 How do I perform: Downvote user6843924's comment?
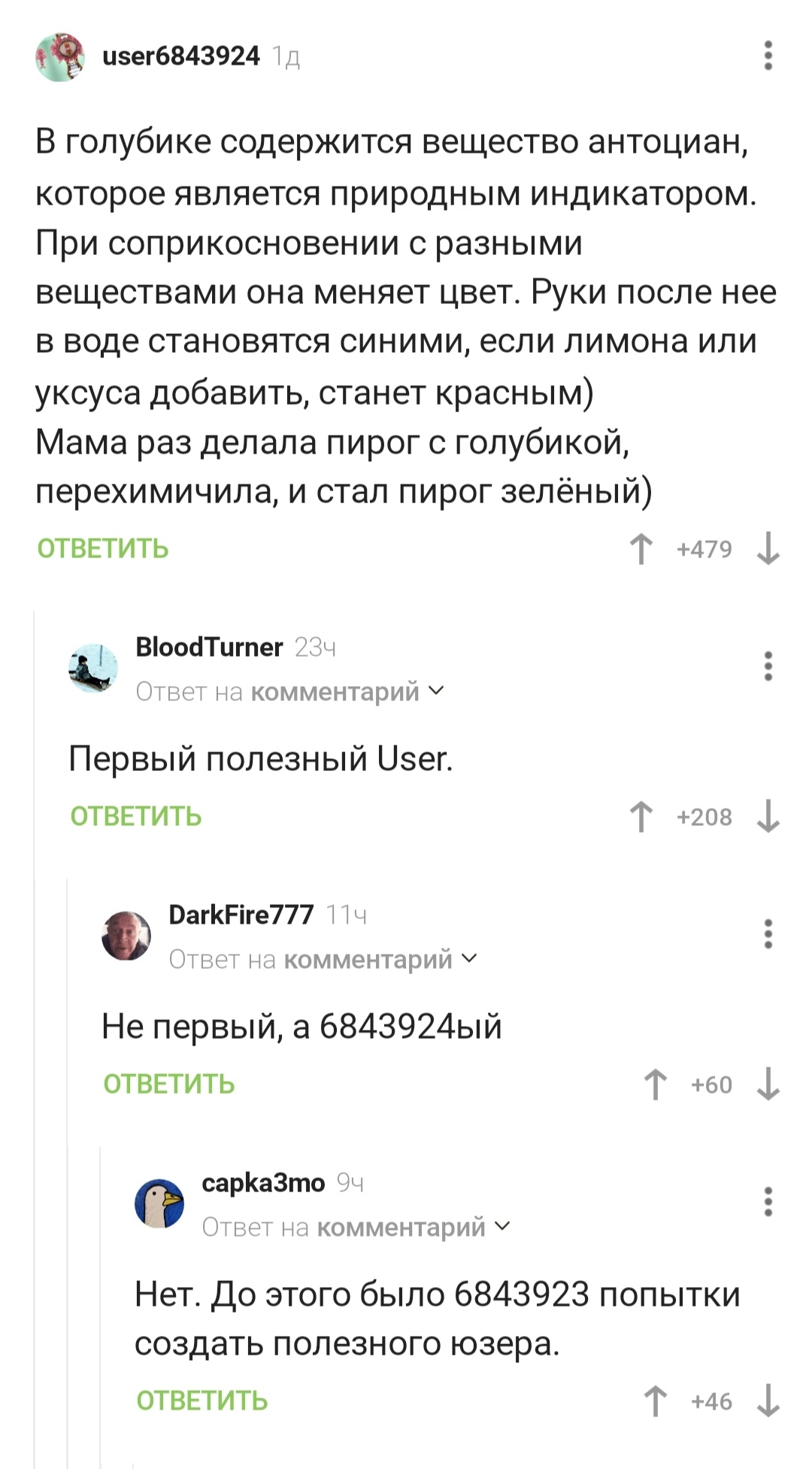[768, 549]
